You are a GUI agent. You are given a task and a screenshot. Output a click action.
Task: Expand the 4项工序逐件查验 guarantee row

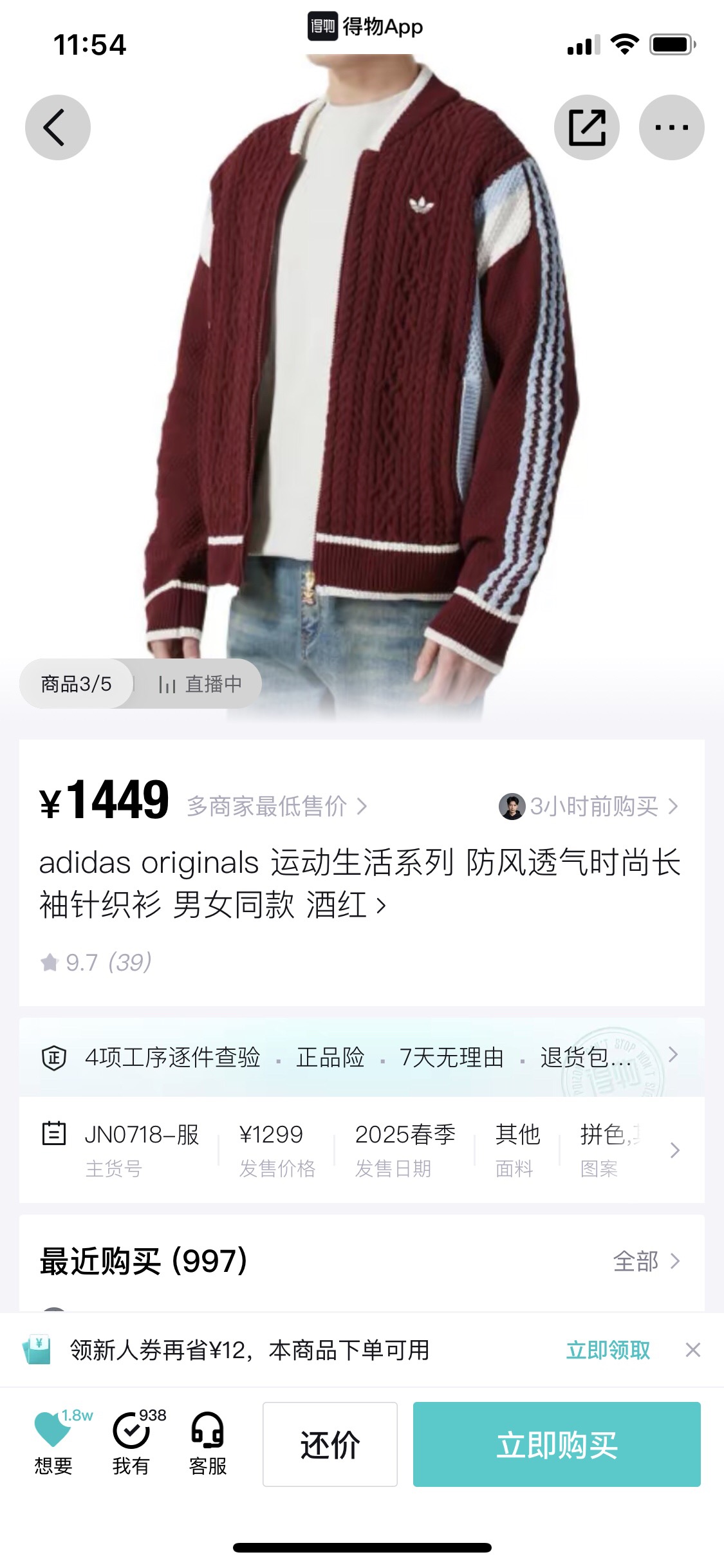[x=360, y=1057]
